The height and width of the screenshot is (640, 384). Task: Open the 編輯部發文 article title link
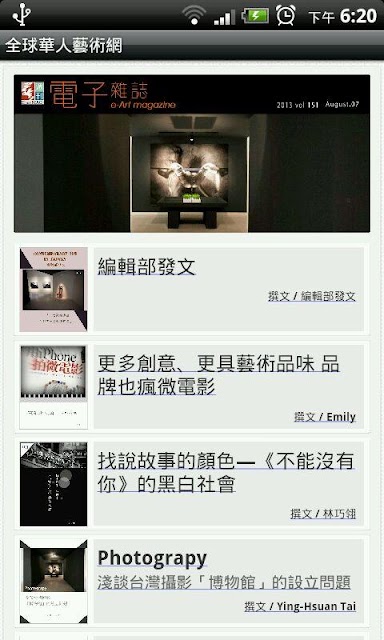pyautogui.click(x=146, y=267)
